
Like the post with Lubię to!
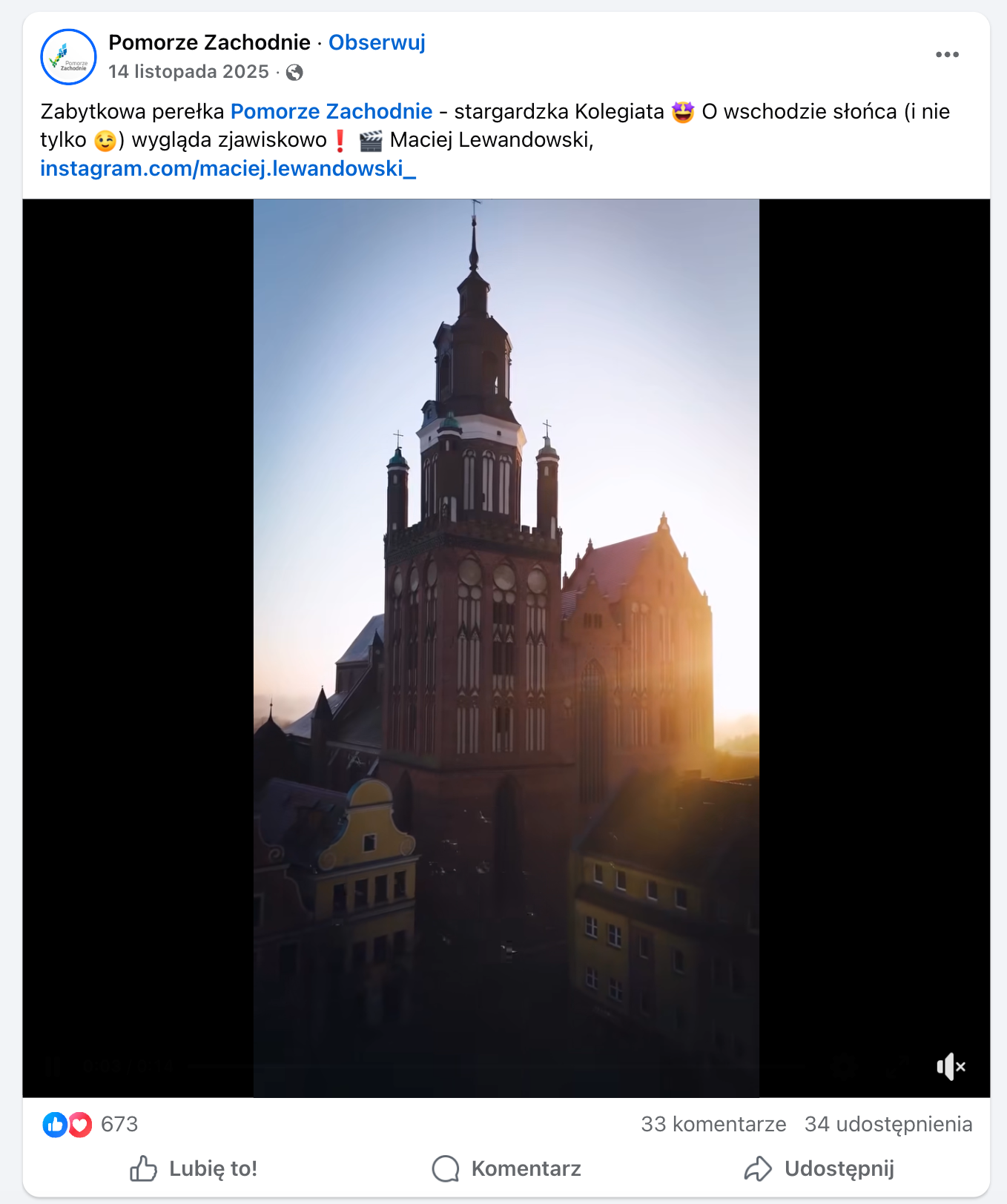tap(194, 1168)
